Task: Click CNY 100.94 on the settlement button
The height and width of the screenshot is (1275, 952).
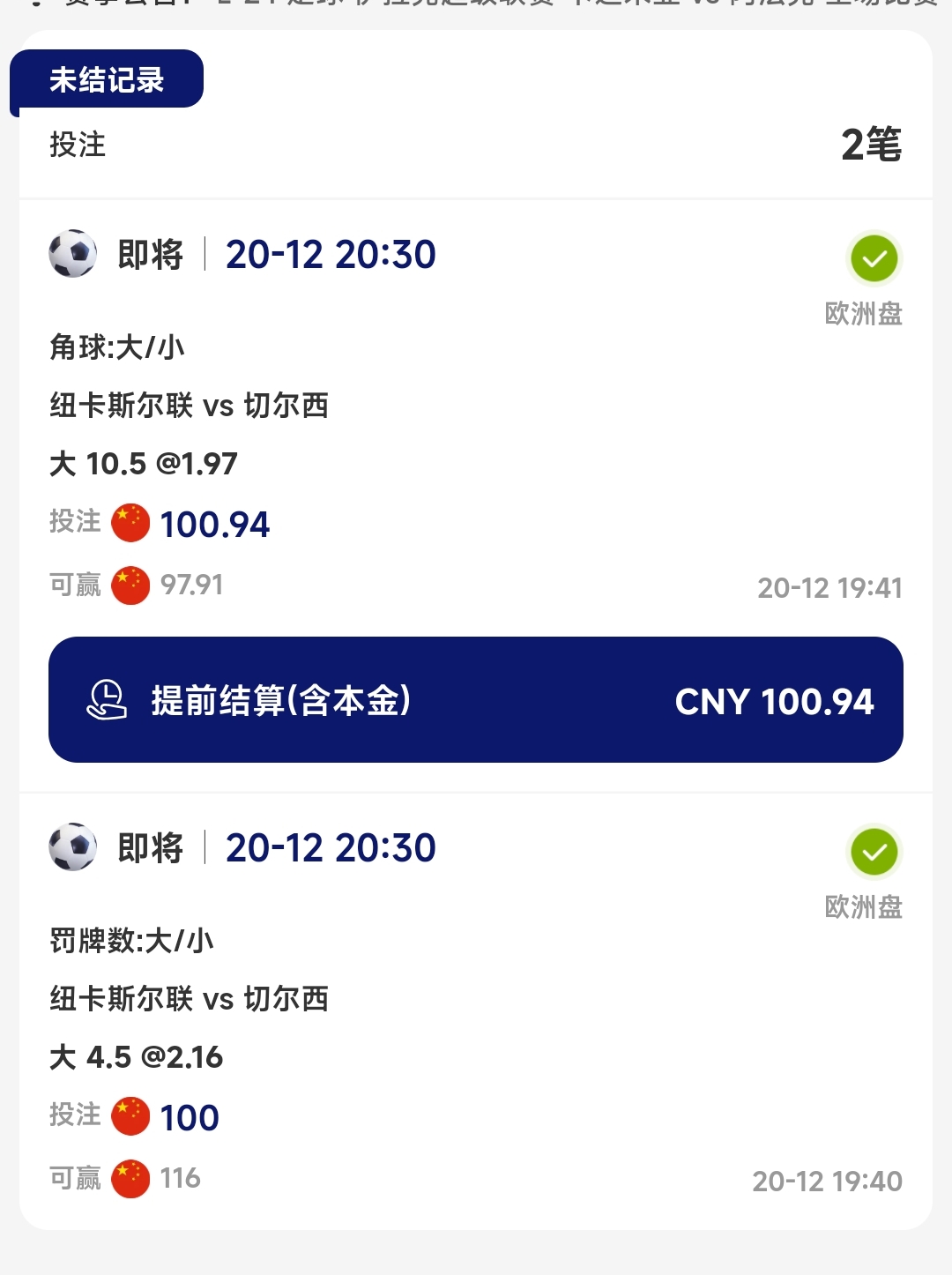Action: pos(774,702)
